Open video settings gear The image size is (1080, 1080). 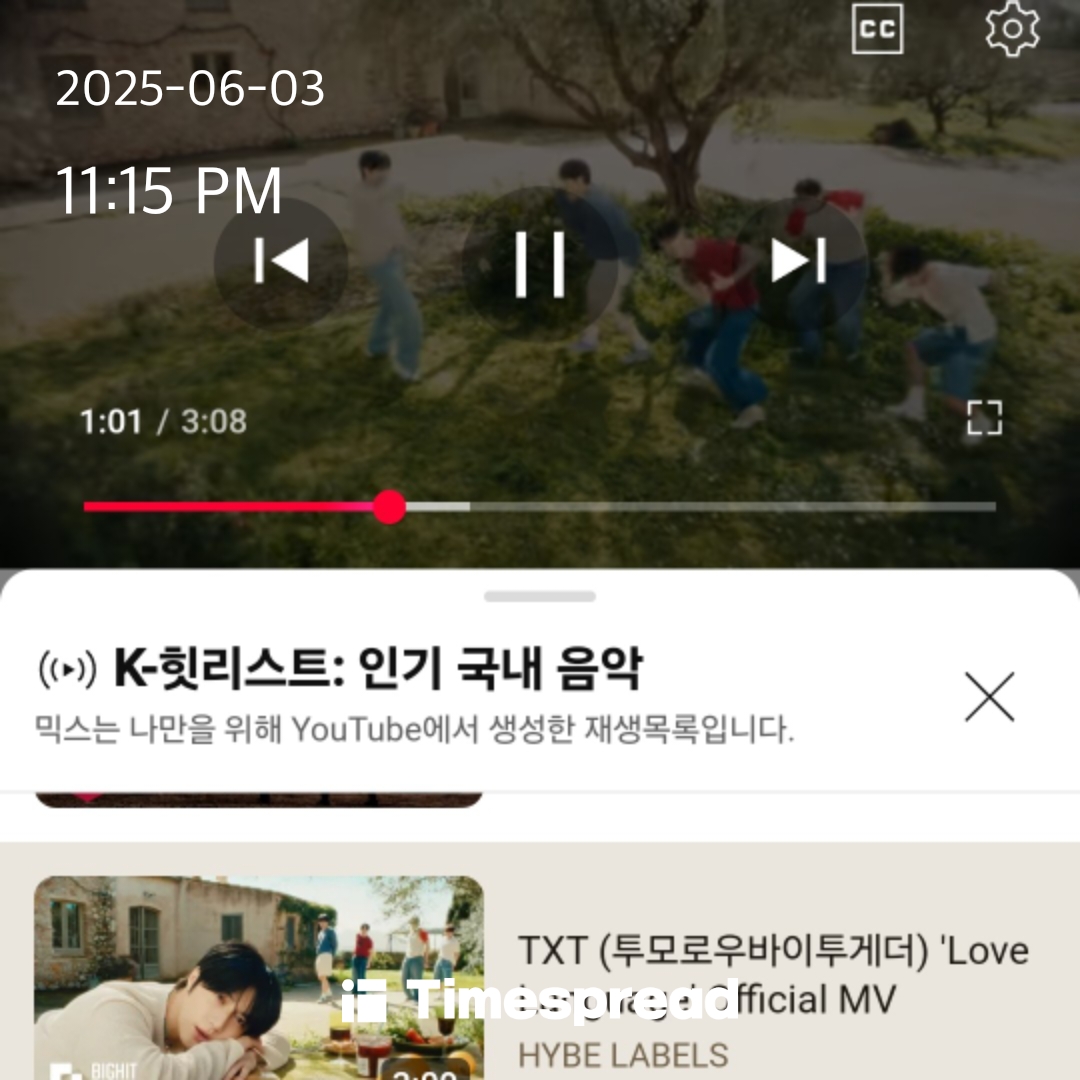pyautogui.click(x=1012, y=29)
